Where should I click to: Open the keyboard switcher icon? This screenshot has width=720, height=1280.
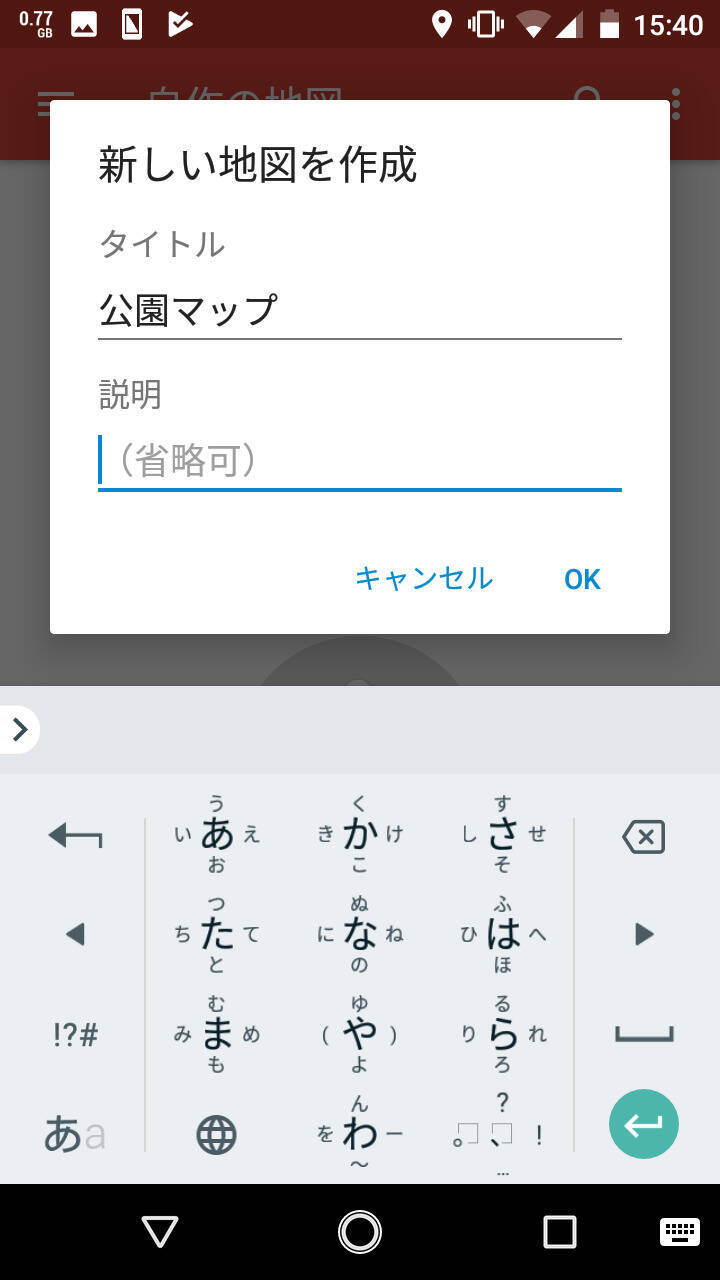pos(680,1232)
